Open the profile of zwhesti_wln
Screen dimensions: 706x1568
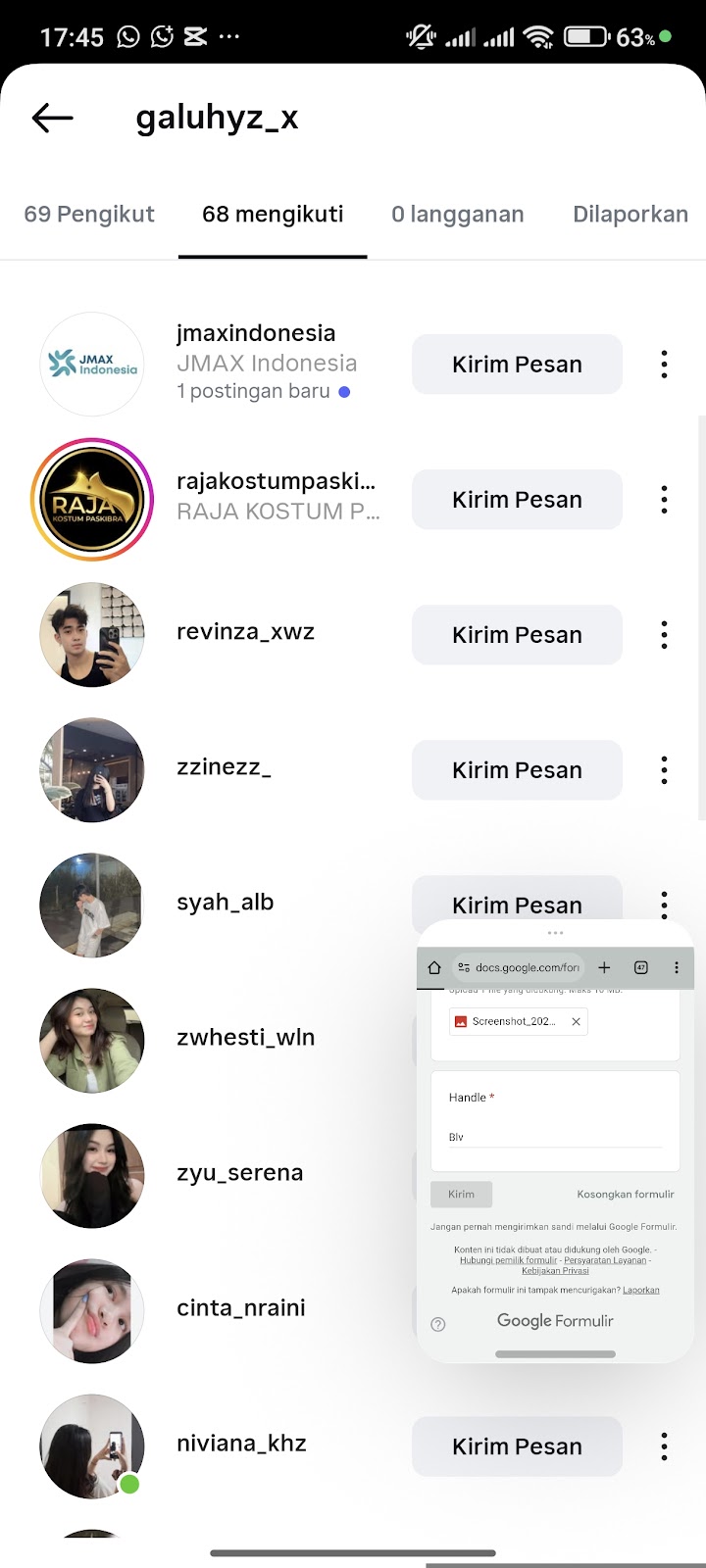coord(245,1038)
